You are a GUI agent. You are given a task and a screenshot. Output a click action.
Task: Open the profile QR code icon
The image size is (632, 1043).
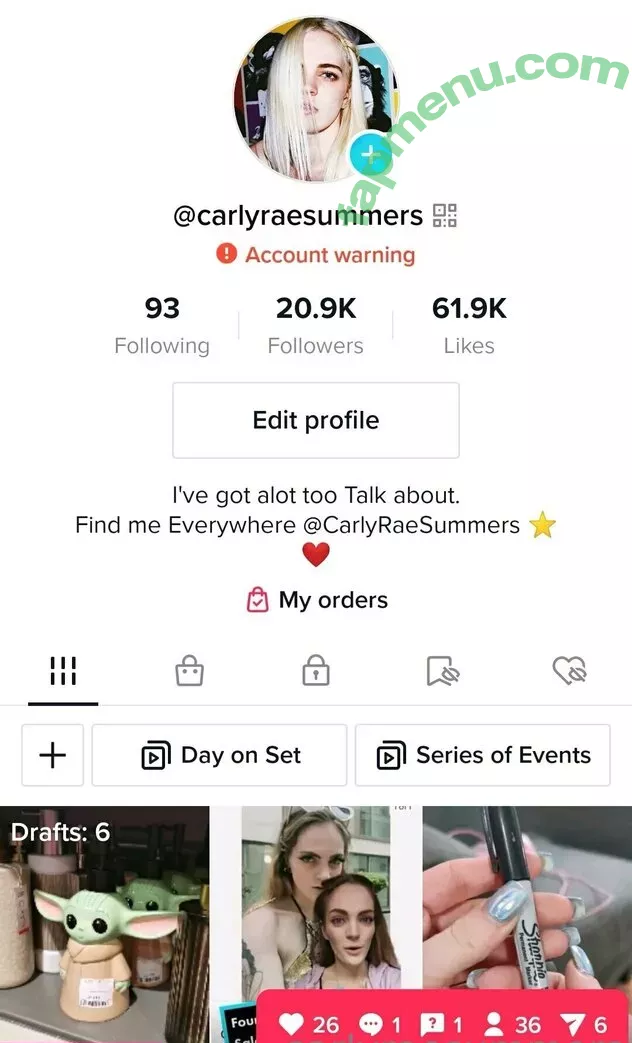point(444,215)
